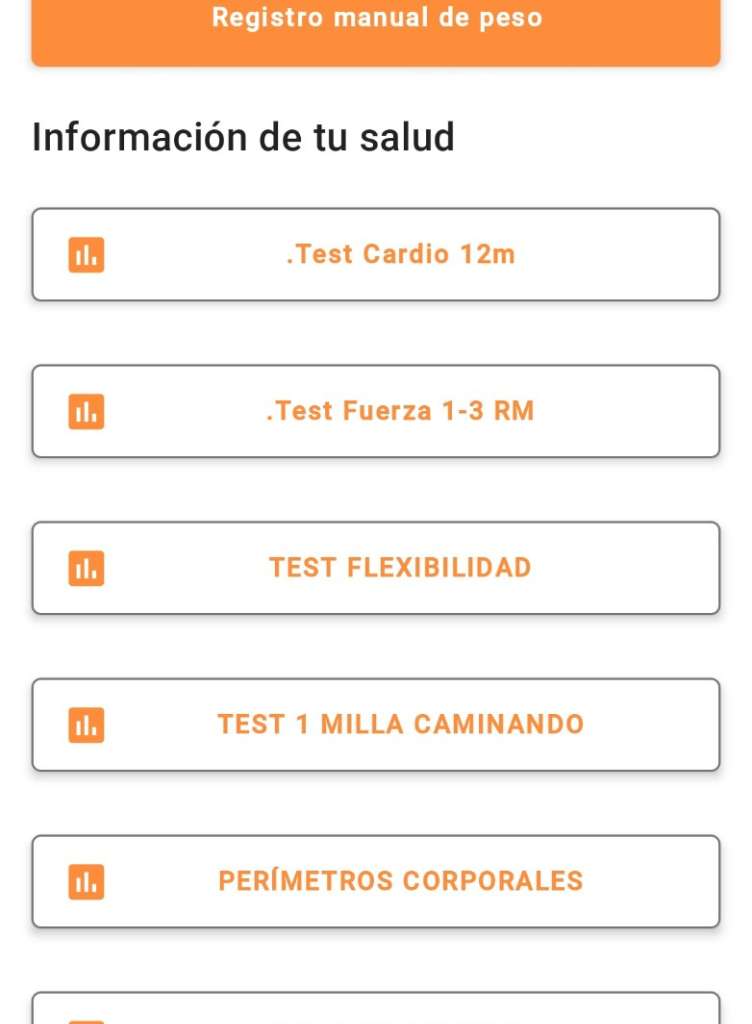Tap Registro manual de peso button
The image size is (752, 1024).
(376, 22)
